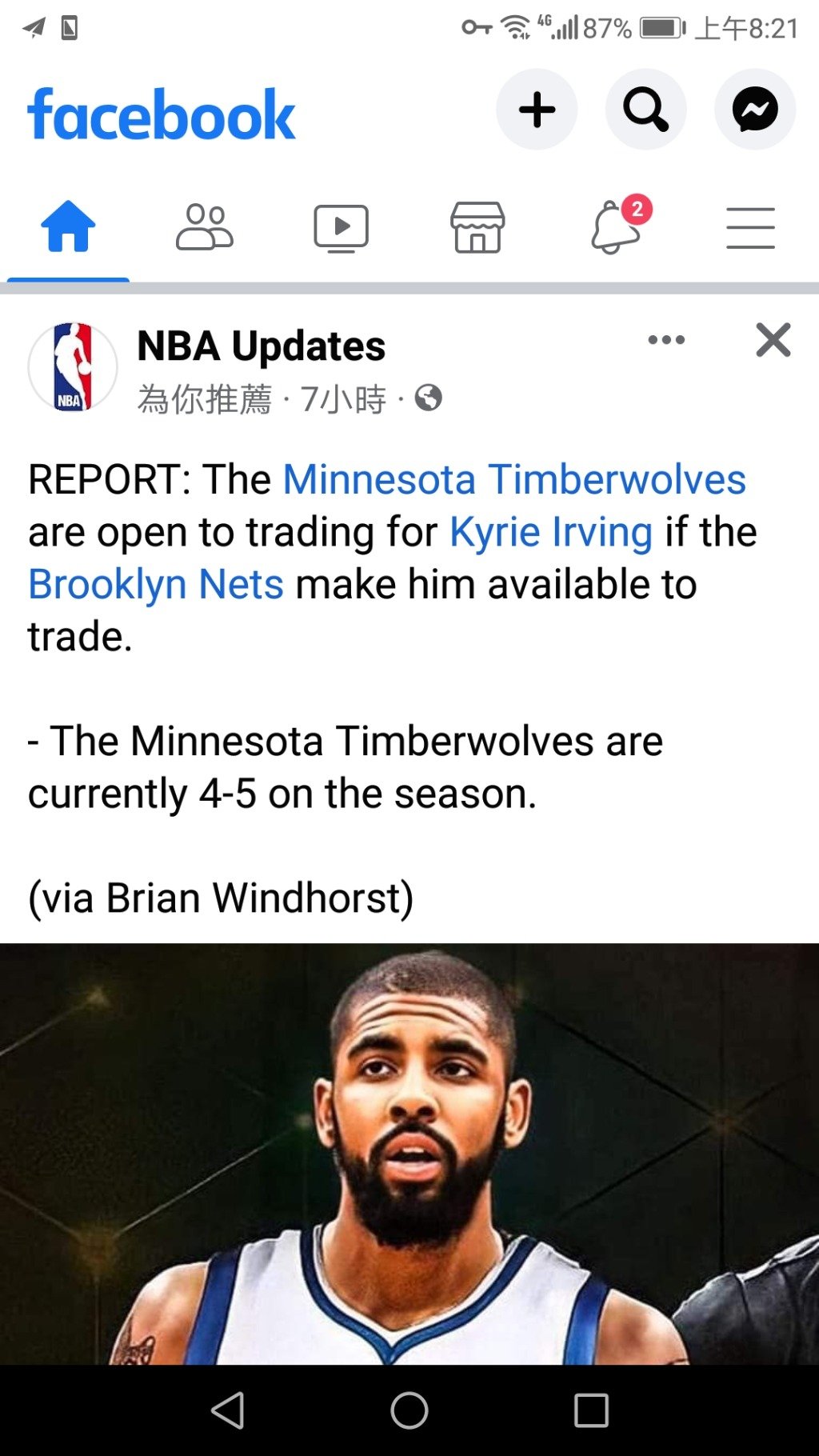Viewport: 819px width, 1456px height.
Task: View the post photo full screen
Action: 409,1152
